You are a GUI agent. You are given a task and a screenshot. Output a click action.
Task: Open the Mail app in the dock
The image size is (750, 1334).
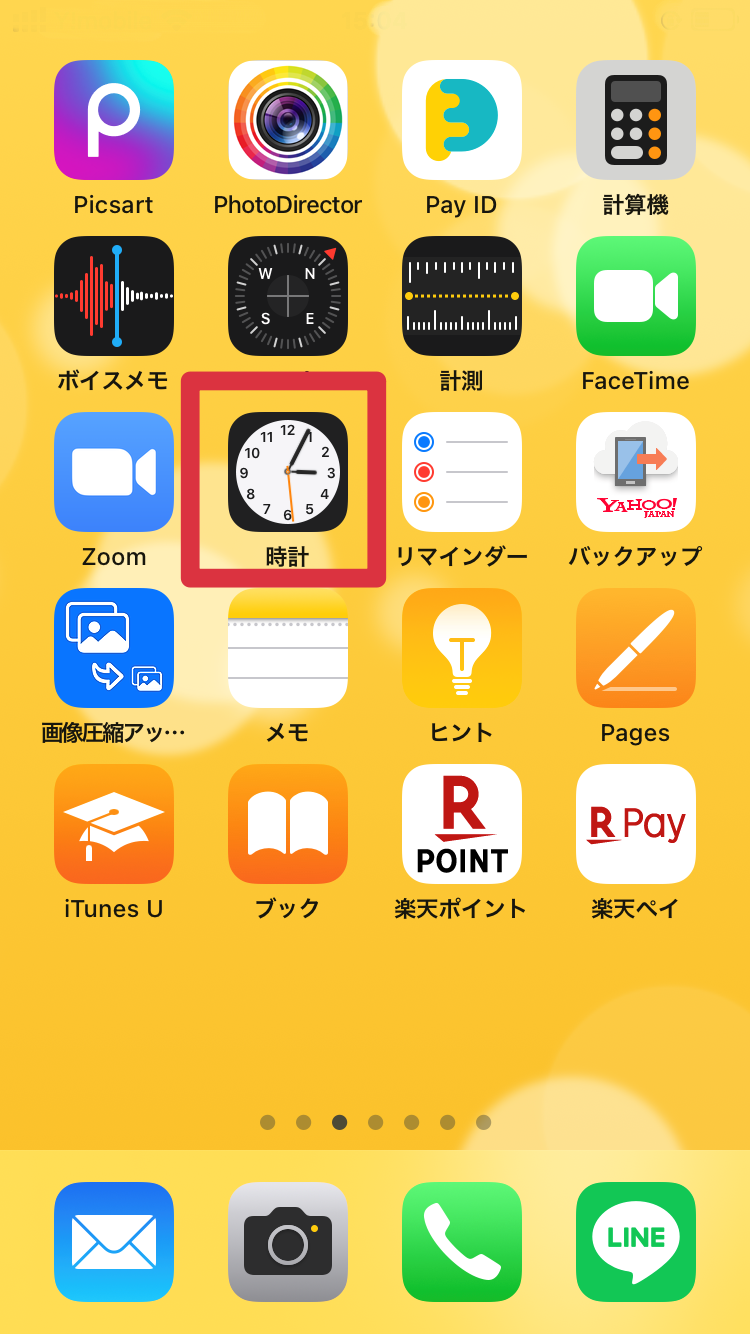(114, 1242)
